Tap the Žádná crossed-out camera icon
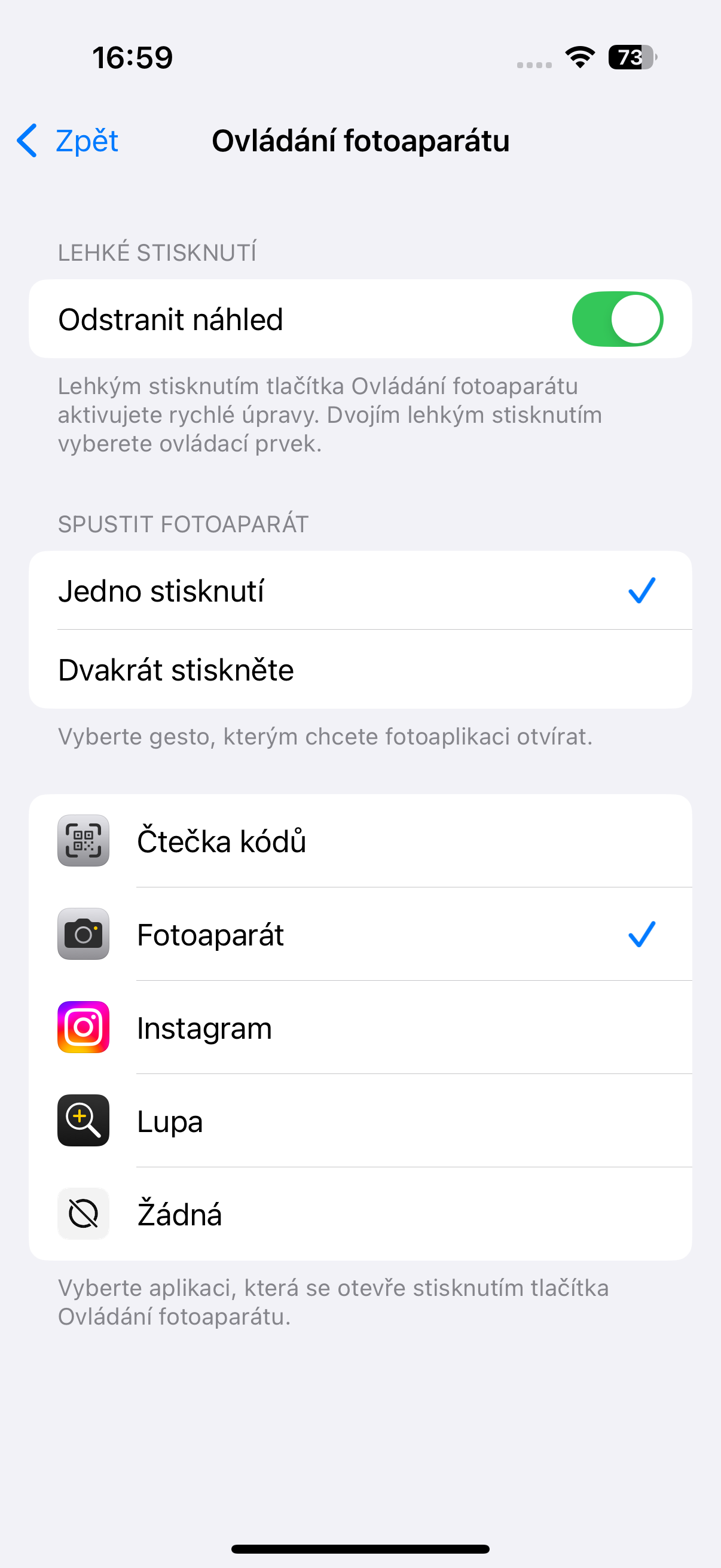 (83, 1213)
